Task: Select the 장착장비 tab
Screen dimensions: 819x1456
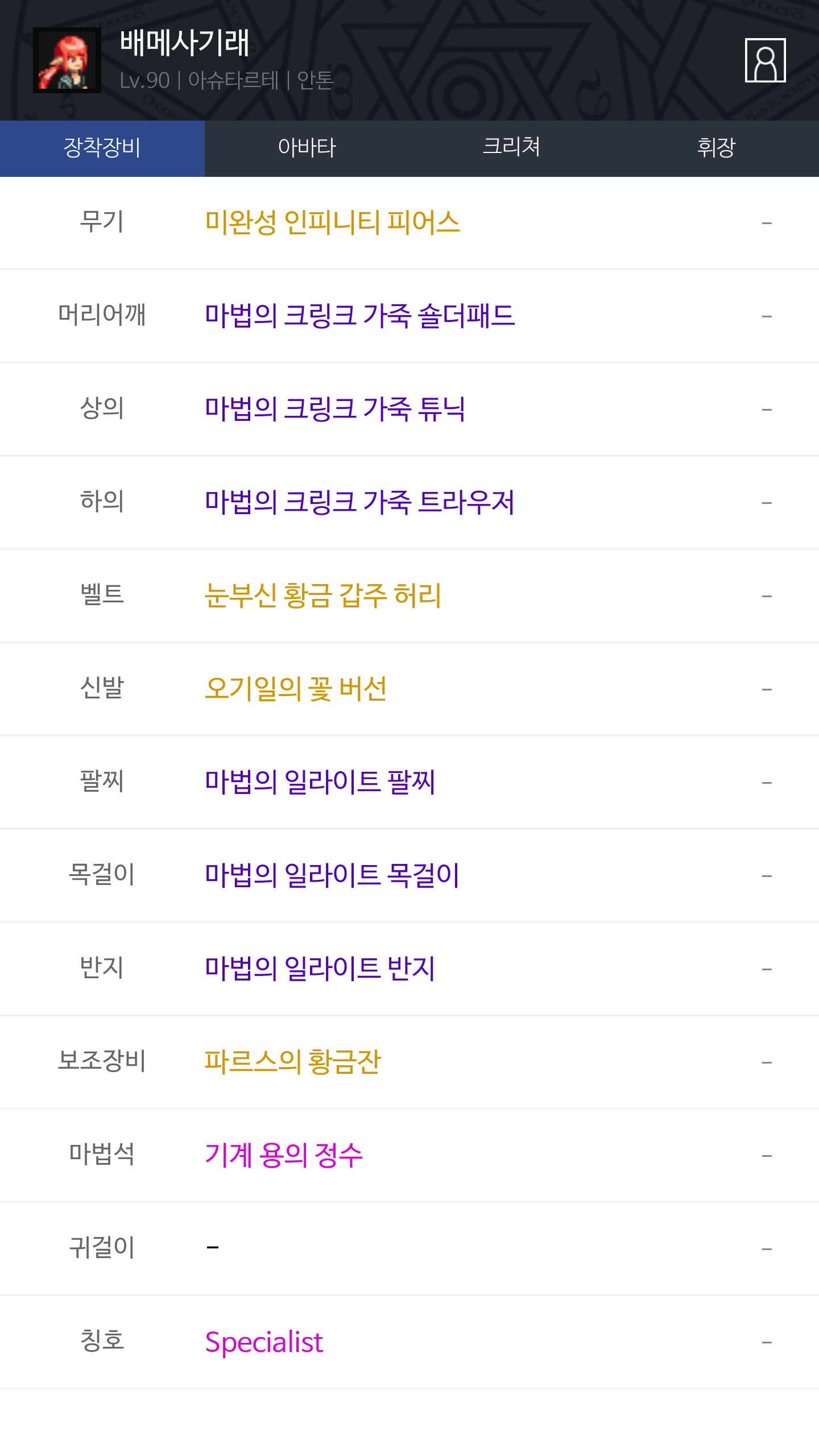Action: click(x=102, y=148)
